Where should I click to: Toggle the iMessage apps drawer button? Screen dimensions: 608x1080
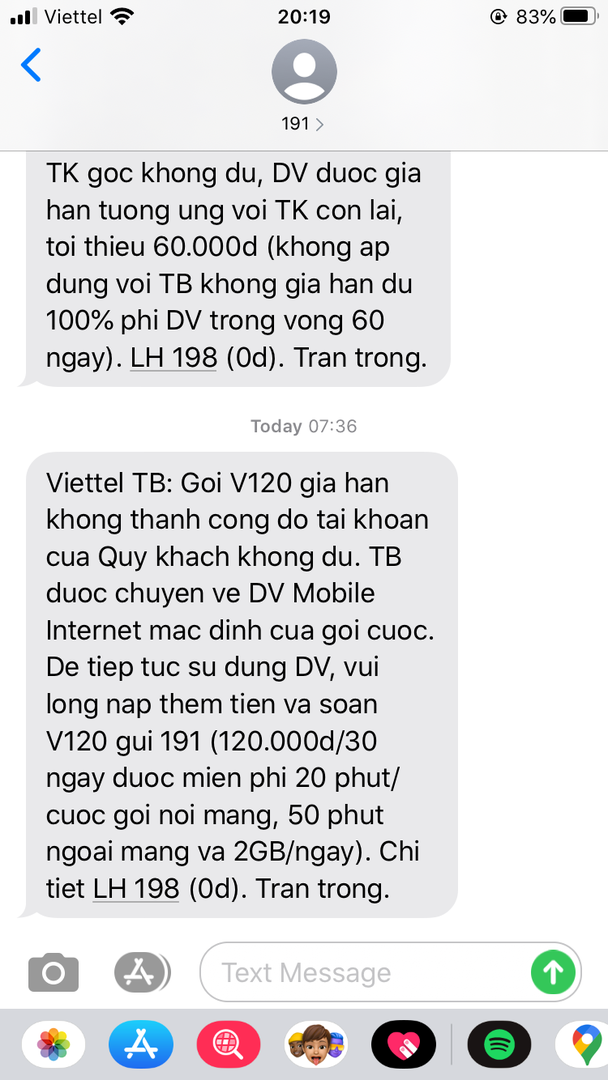[x=141, y=971]
